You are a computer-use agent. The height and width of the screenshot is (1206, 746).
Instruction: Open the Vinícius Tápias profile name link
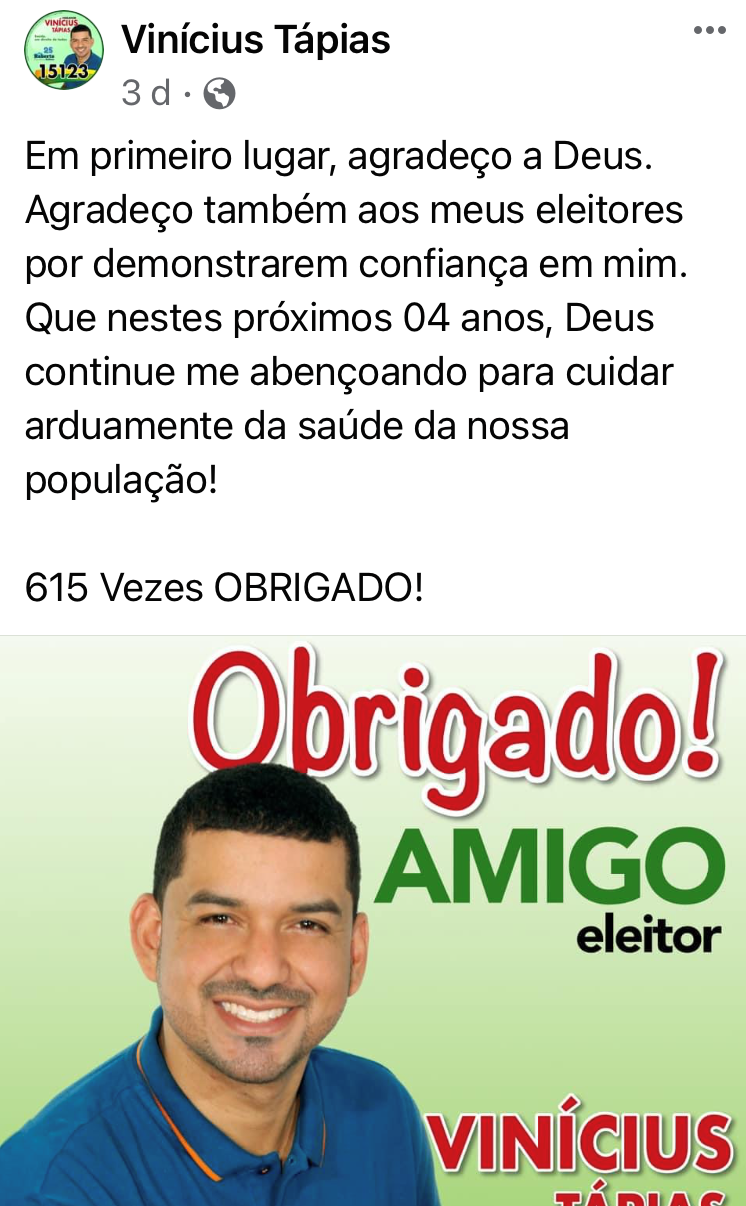(255, 40)
